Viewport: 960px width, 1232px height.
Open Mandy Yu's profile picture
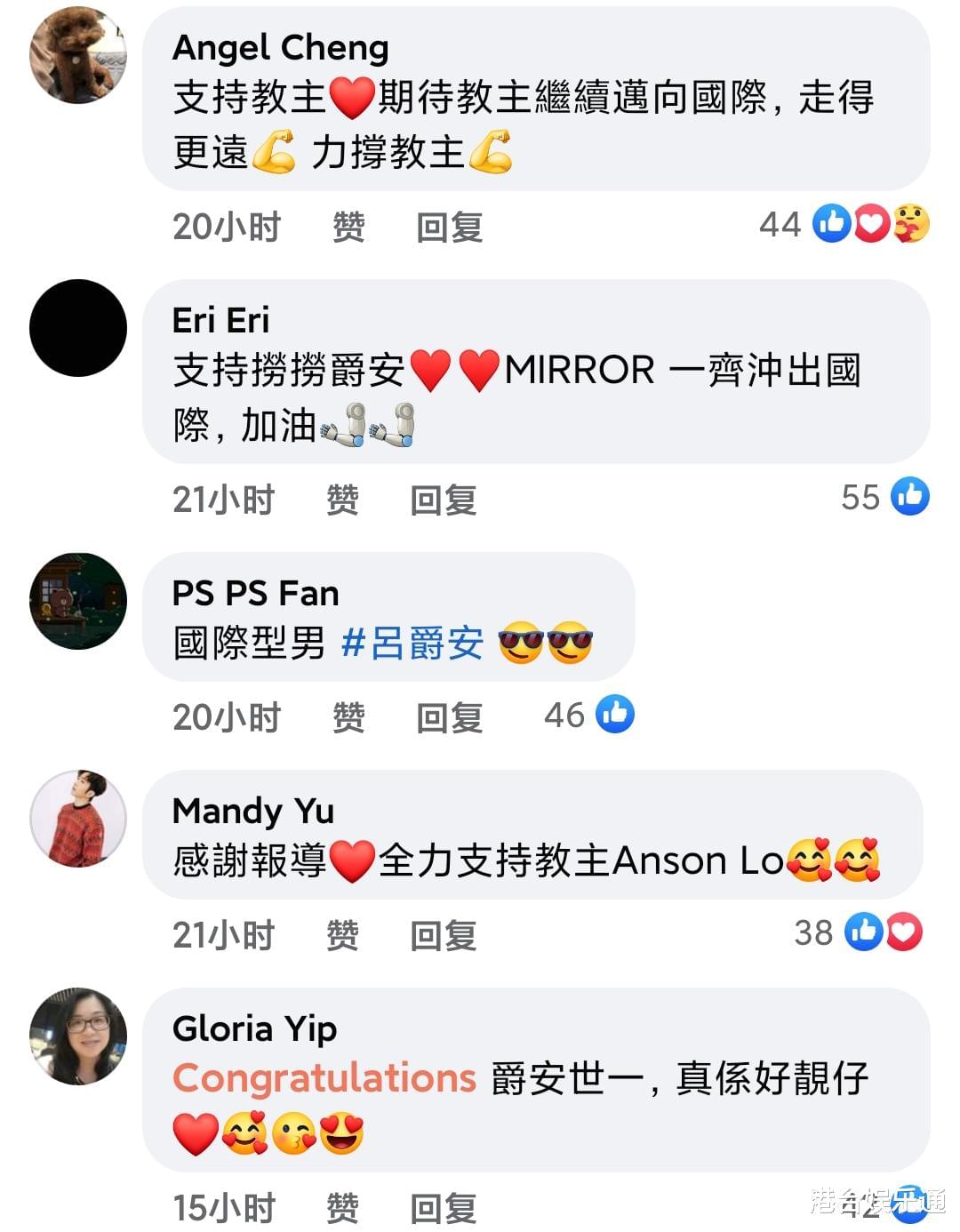tap(78, 819)
